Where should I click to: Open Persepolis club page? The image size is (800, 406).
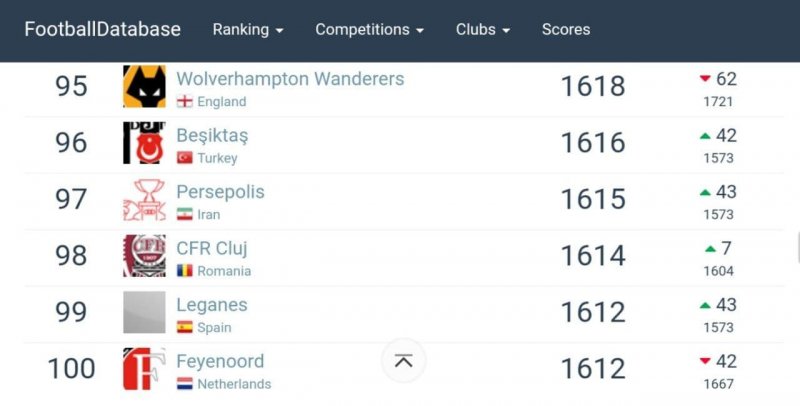(220, 191)
